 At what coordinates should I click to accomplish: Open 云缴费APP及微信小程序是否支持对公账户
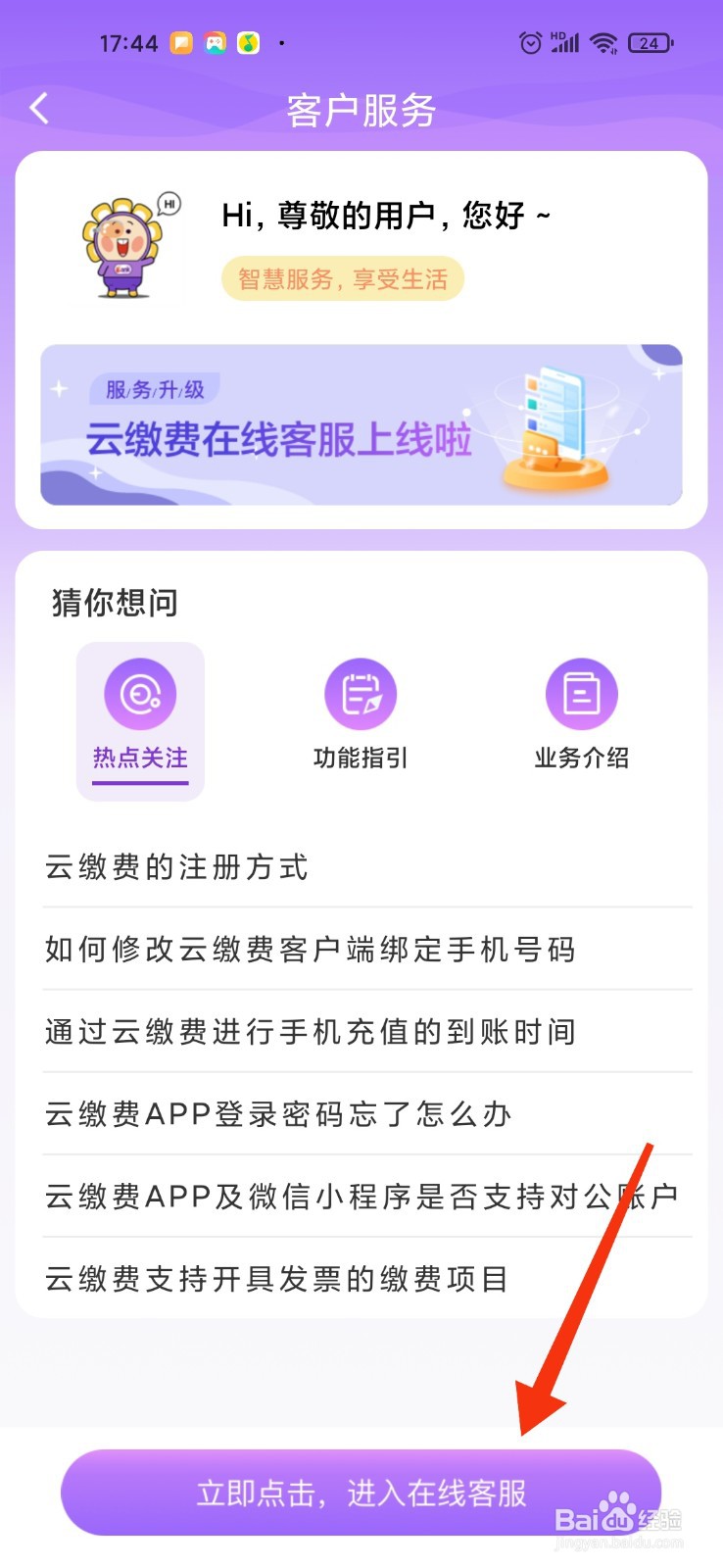pyautogui.click(x=361, y=1196)
